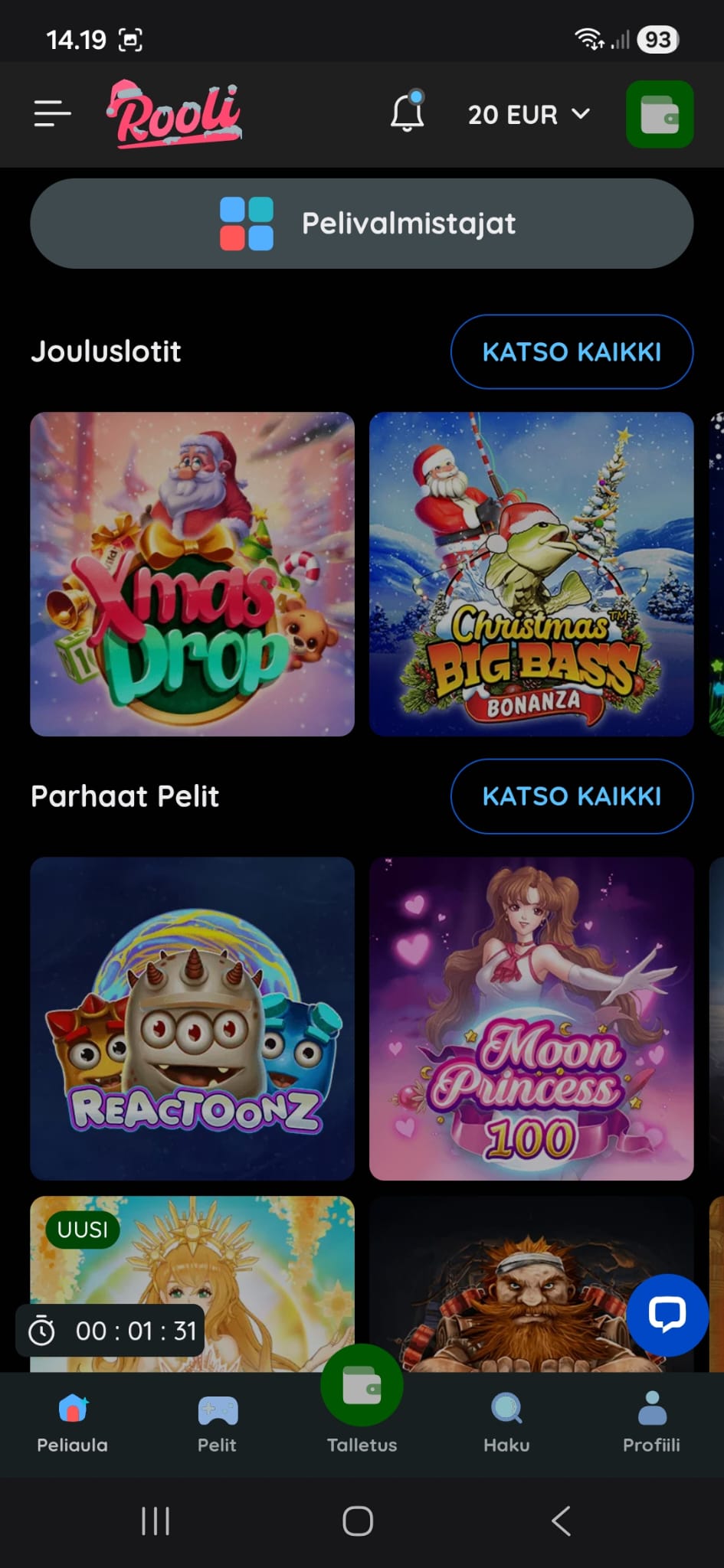Open the Haku search icon
The image size is (724, 1568).
[506, 1411]
